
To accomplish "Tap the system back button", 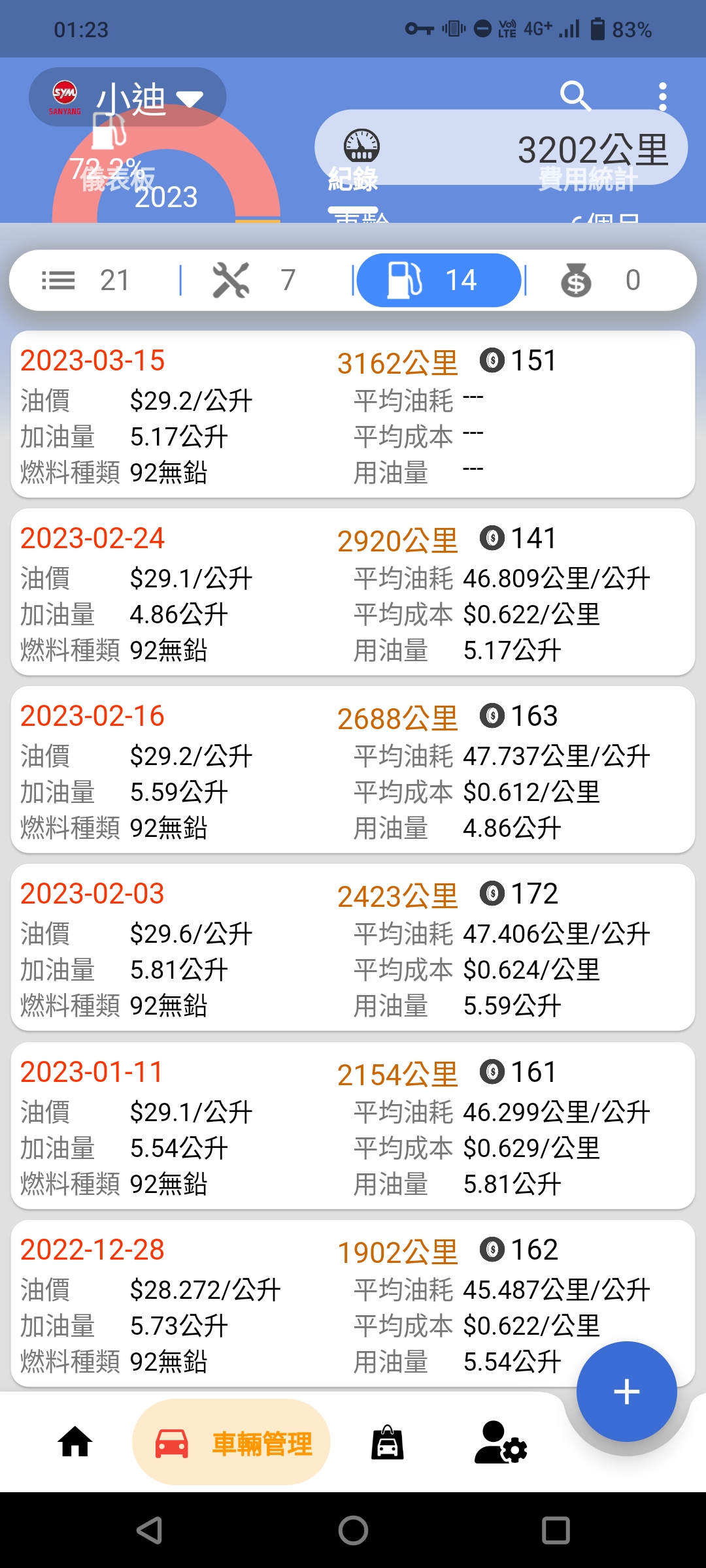I will pyautogui.click(x=150, y=1530).
